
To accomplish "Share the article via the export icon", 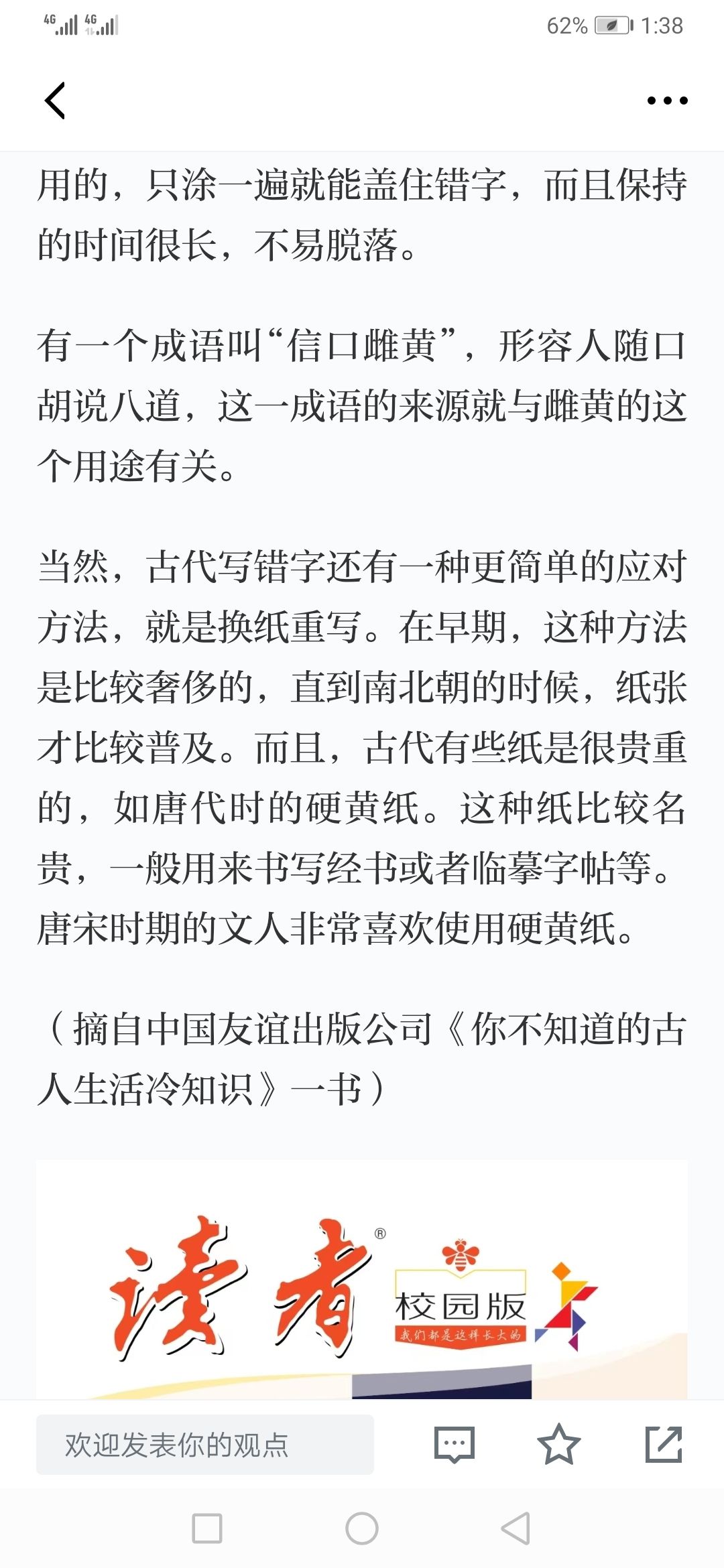I will coord(664,1444).
